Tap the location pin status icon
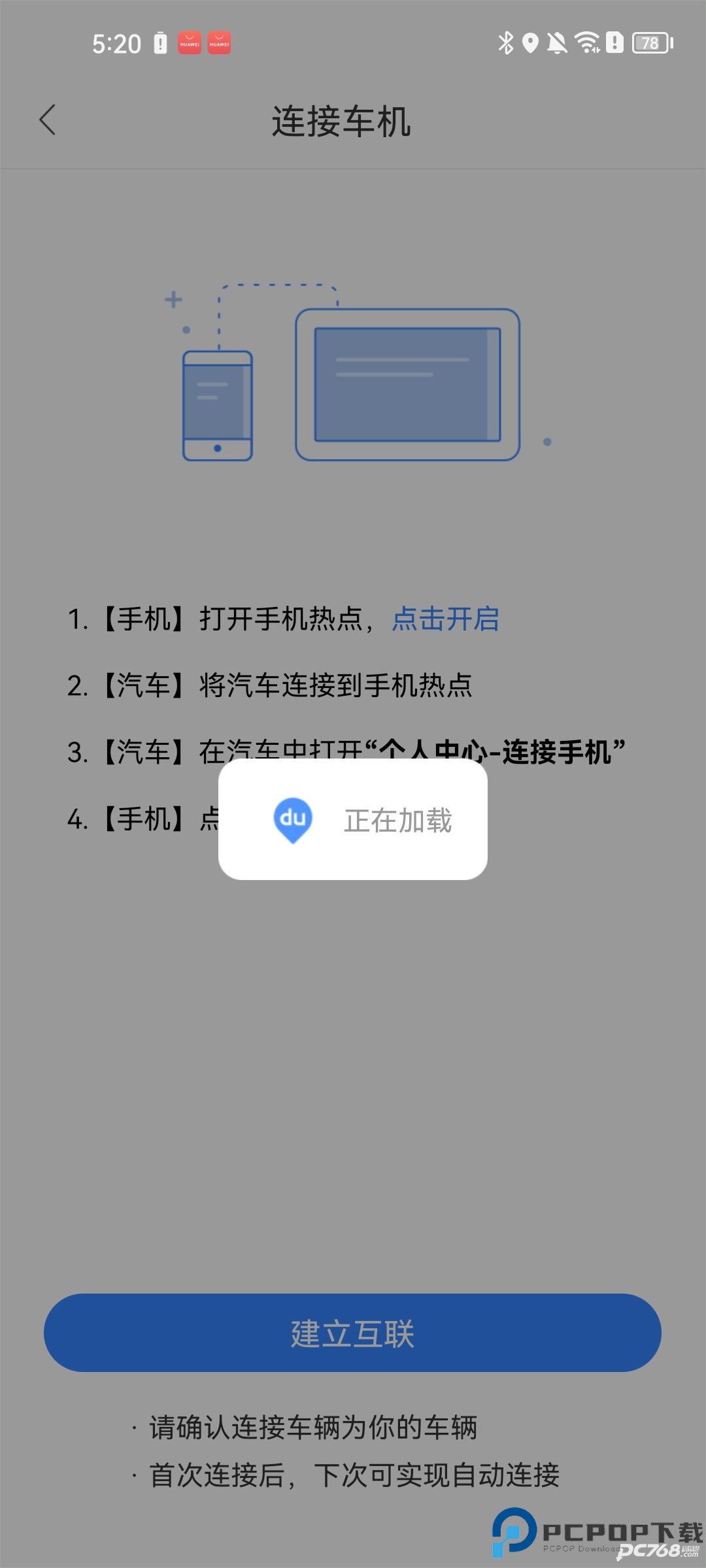Image resolution: width=706 pixels, height=1568 pixels. [531, 42]
